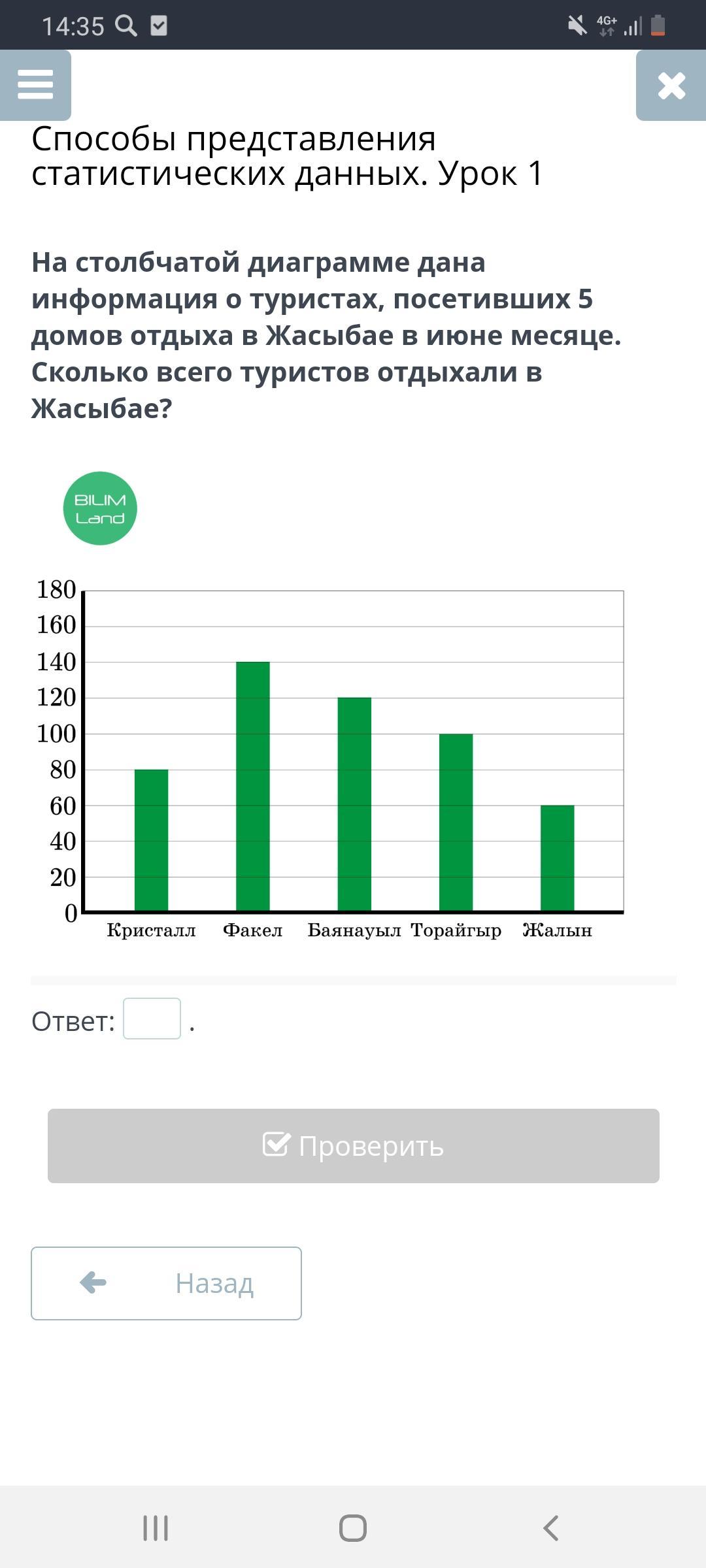Tap the Ответ answer input field
Viewport: 706px width, 1568px height.
(x=152, y=1019)
